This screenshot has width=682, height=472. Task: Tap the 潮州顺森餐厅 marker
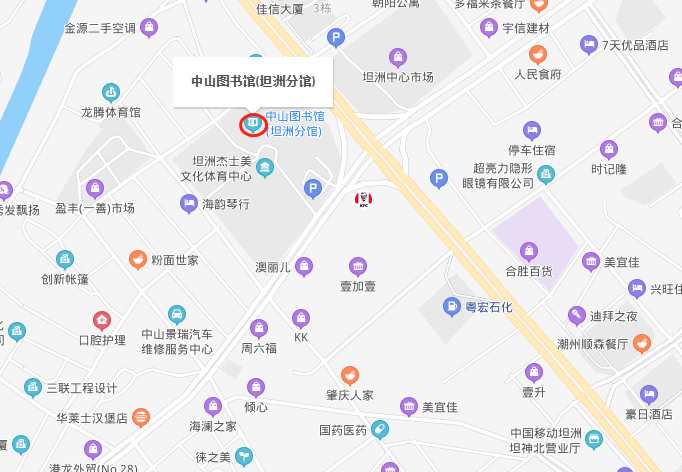(x=642, y=343)
